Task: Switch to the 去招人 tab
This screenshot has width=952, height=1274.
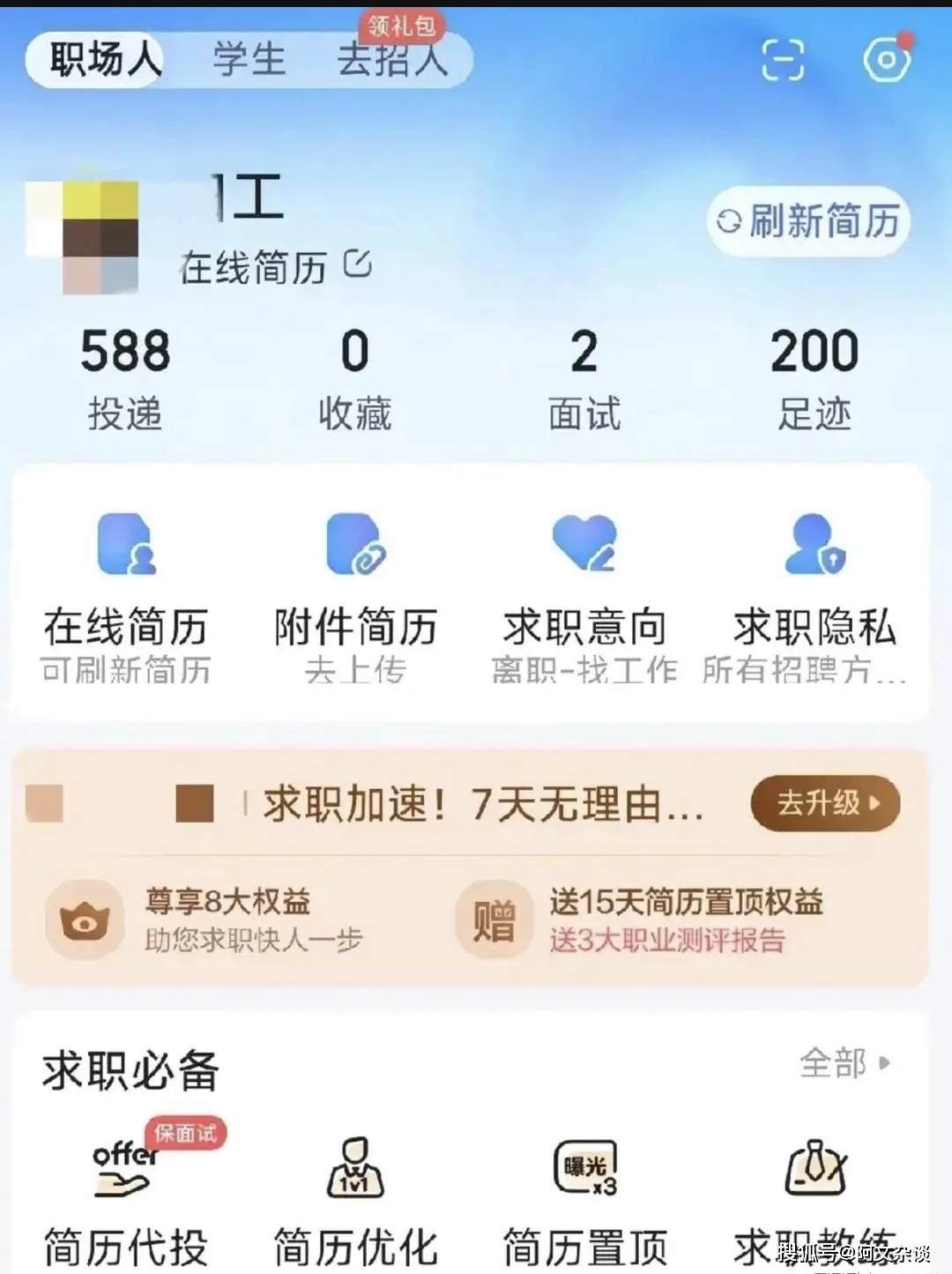Action: click(392, 60)
